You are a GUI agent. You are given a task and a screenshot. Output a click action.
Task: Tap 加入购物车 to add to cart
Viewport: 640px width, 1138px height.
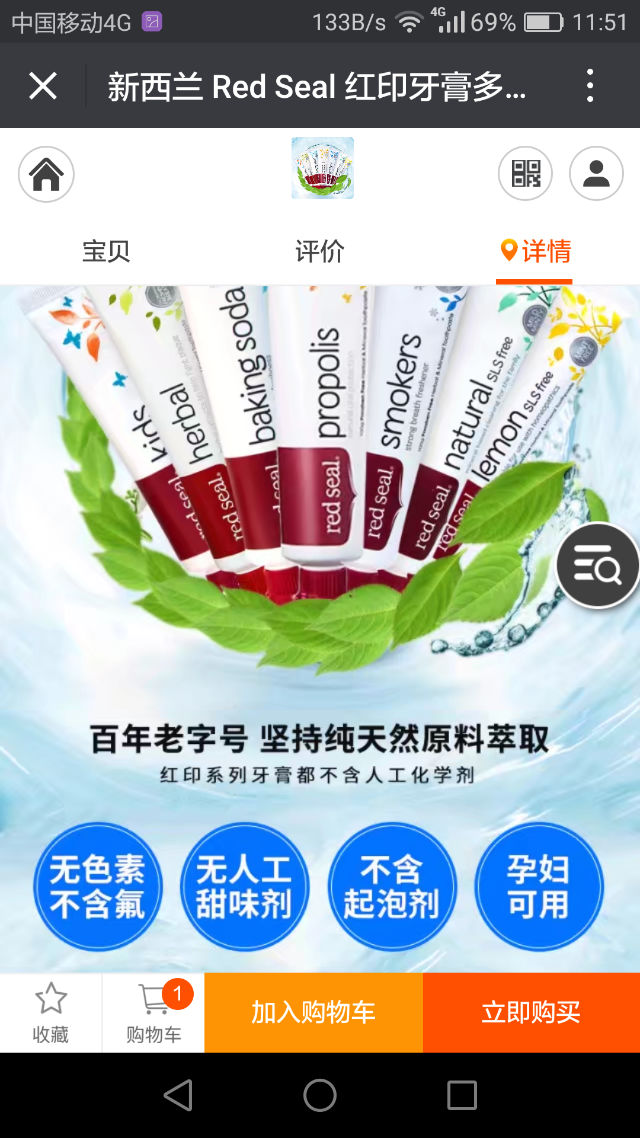click(313, 1012)
